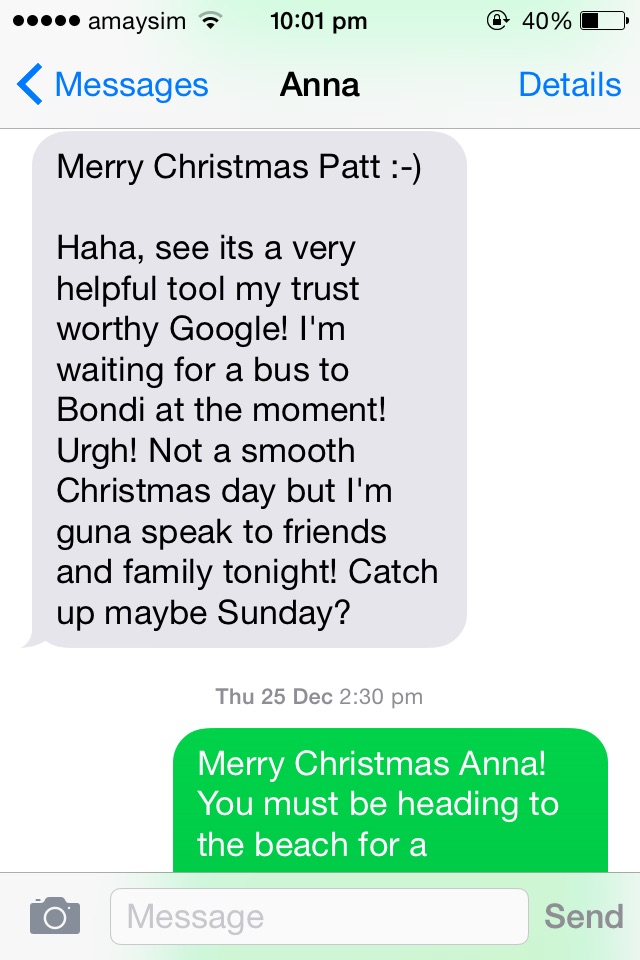
Task: Open Details for Anna's conversation
Action: click(569, 85)
